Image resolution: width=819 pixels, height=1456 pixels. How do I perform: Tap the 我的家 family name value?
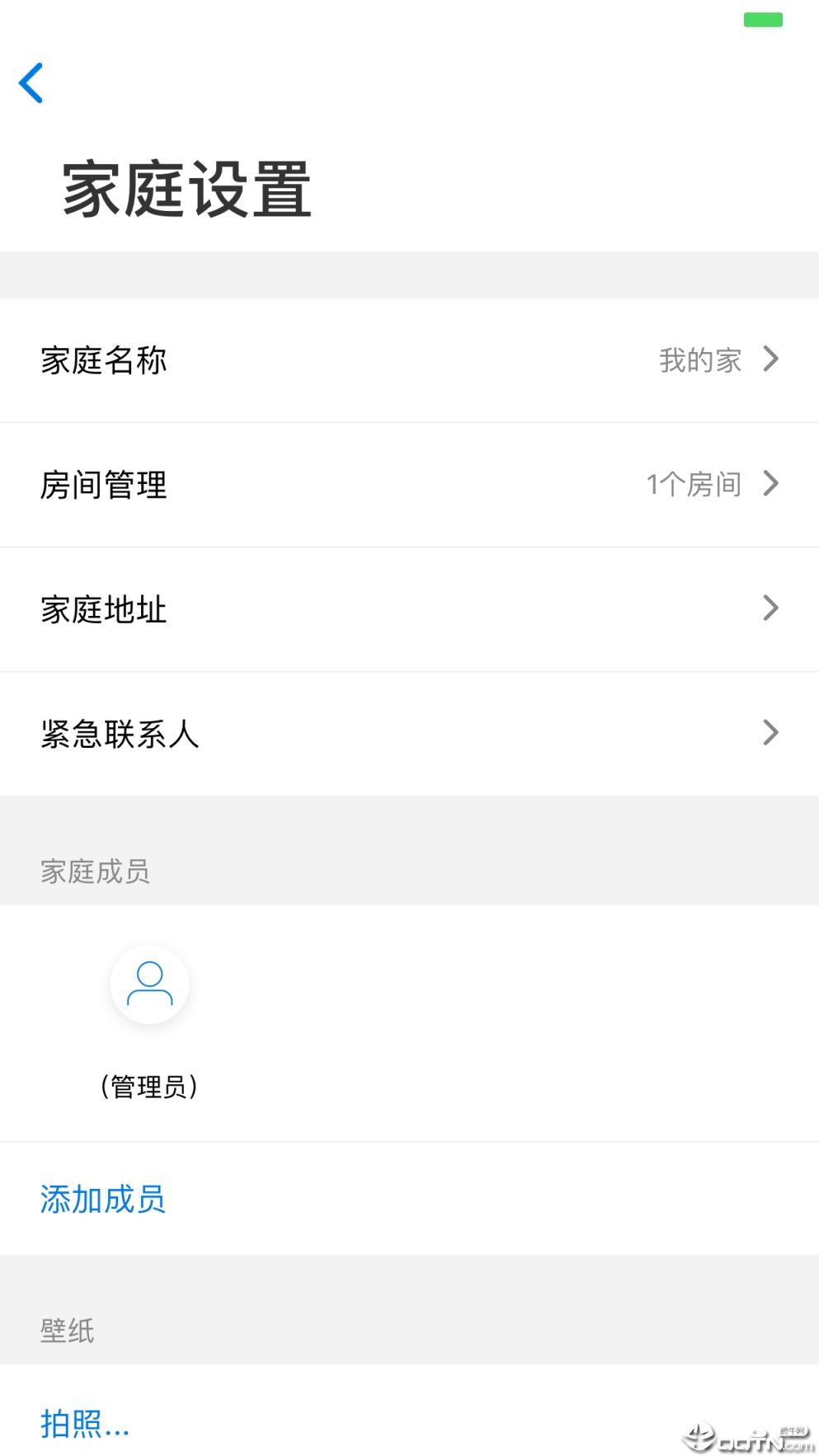pos(699,359)
